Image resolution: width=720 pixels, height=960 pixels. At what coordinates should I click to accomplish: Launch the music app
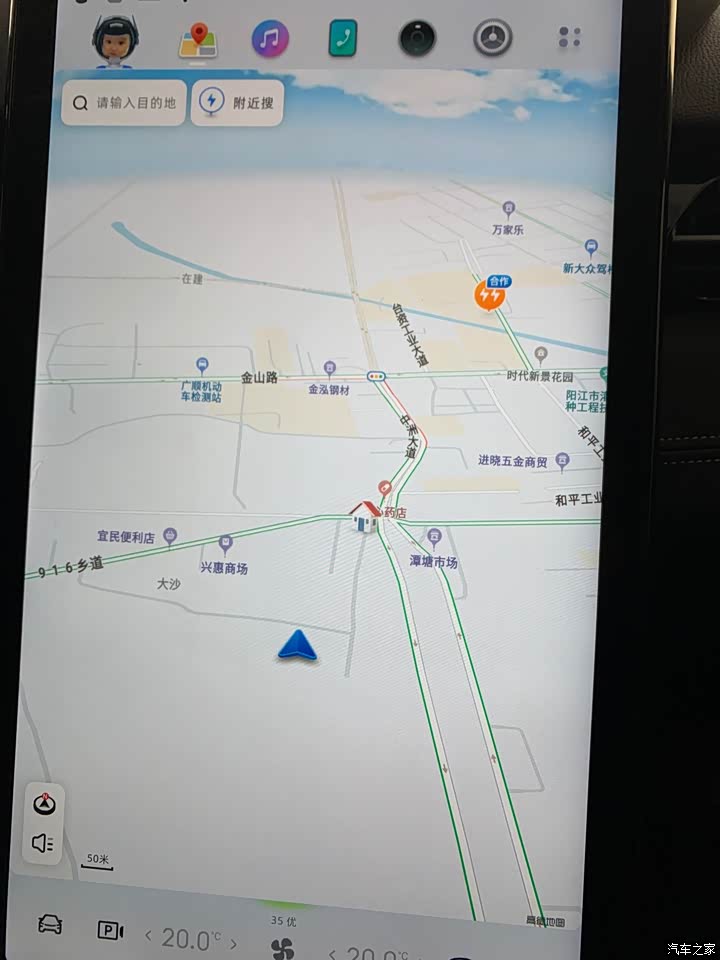point(270,39)
